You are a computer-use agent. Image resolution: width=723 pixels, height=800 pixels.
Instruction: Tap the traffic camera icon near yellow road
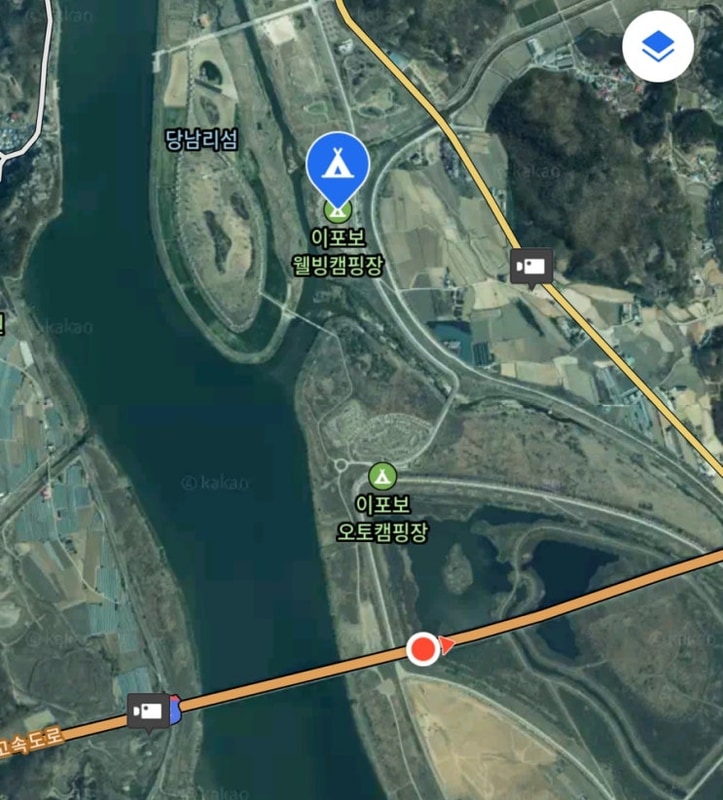tap(532, 266)
